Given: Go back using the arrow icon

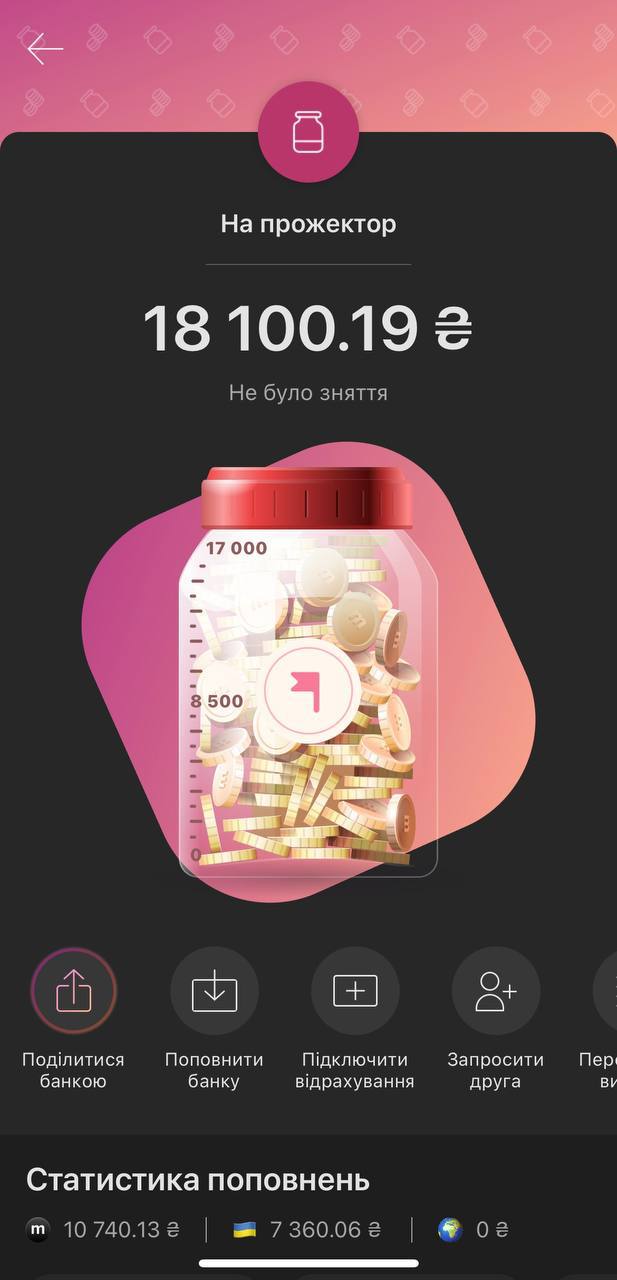Looking at the screenshot, I should coord(45,48).
